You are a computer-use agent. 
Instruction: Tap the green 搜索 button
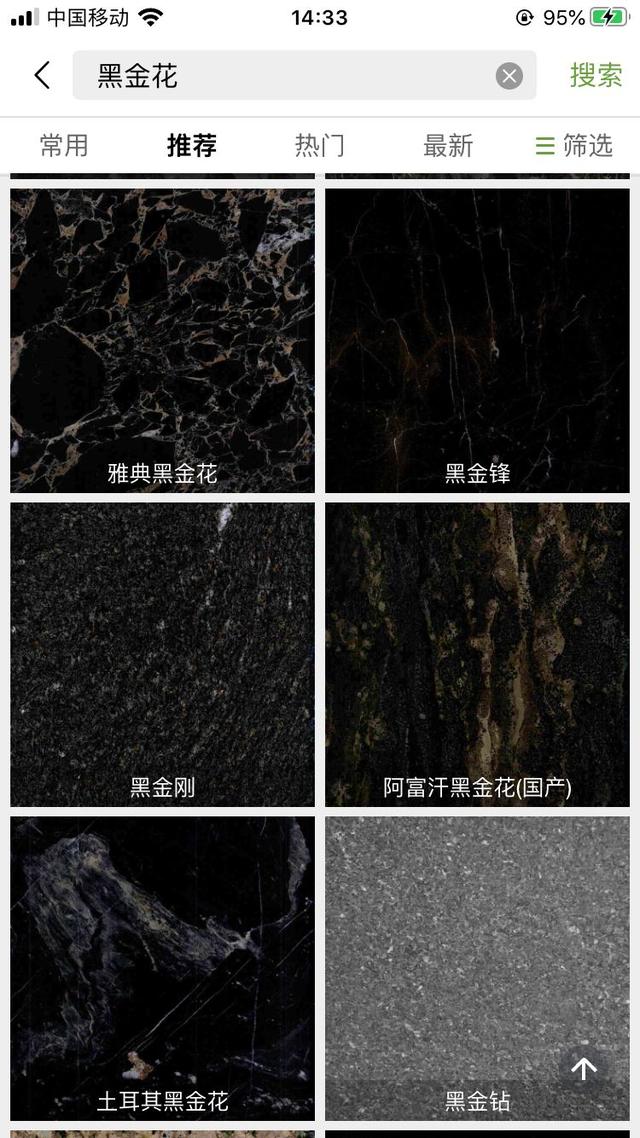[x=596, y=75]
